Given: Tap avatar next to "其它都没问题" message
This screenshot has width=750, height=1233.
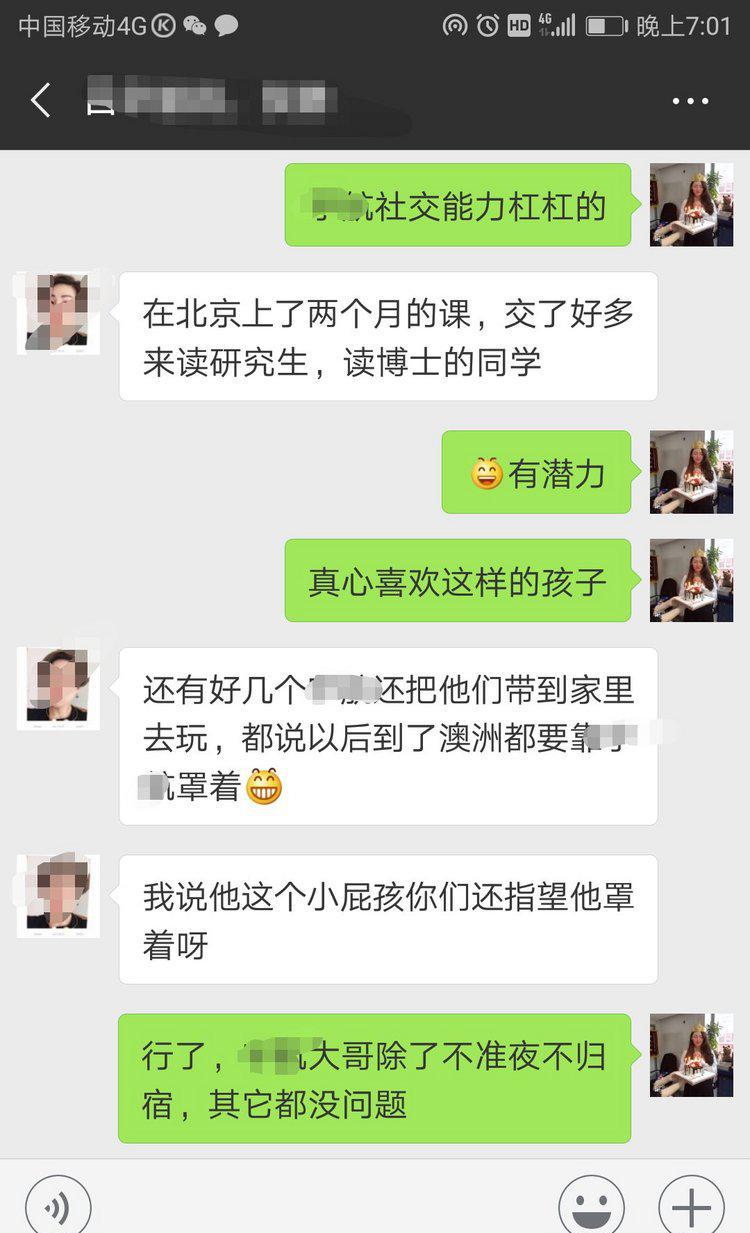Looking at the screenshot, I should coord(691,1055).
